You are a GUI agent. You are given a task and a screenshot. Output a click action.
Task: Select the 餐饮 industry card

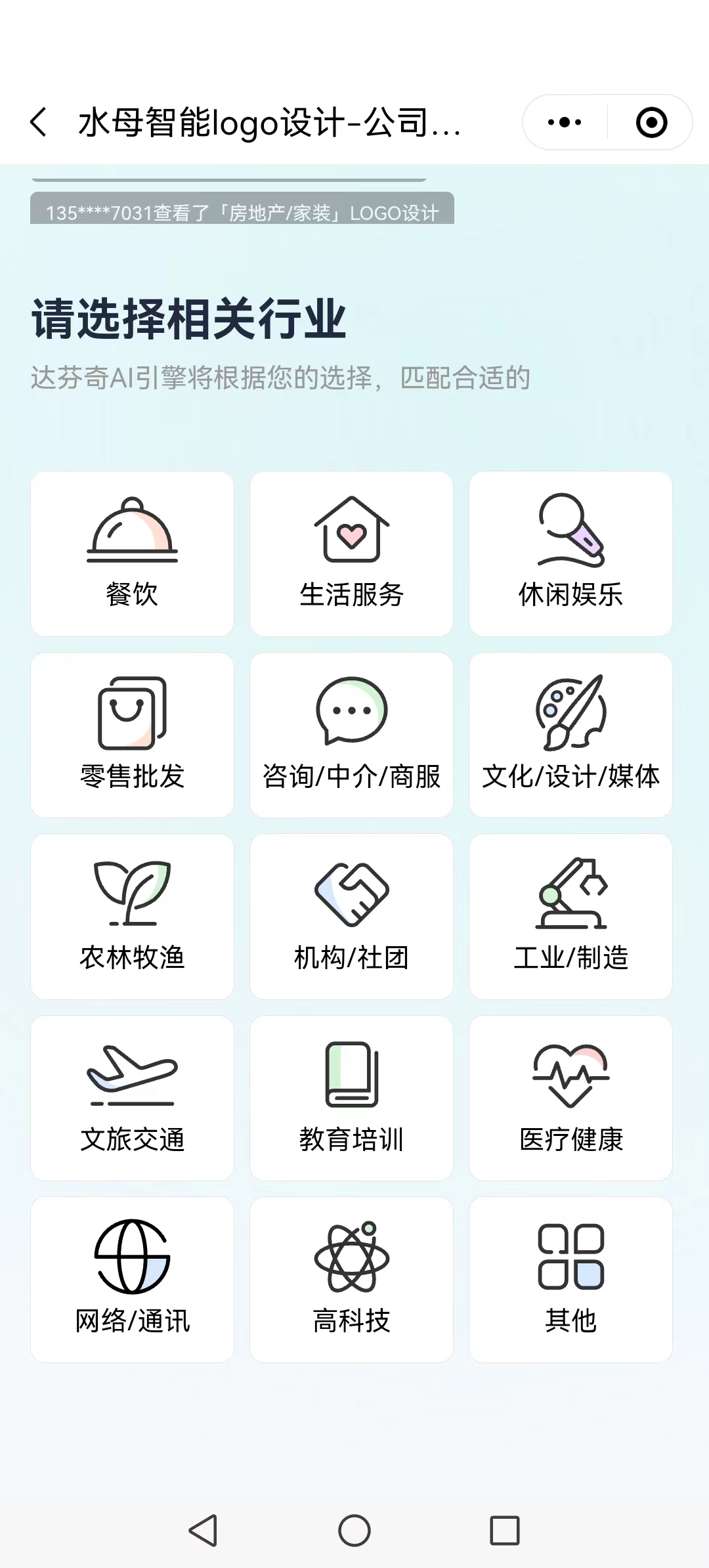pos(132,554)
